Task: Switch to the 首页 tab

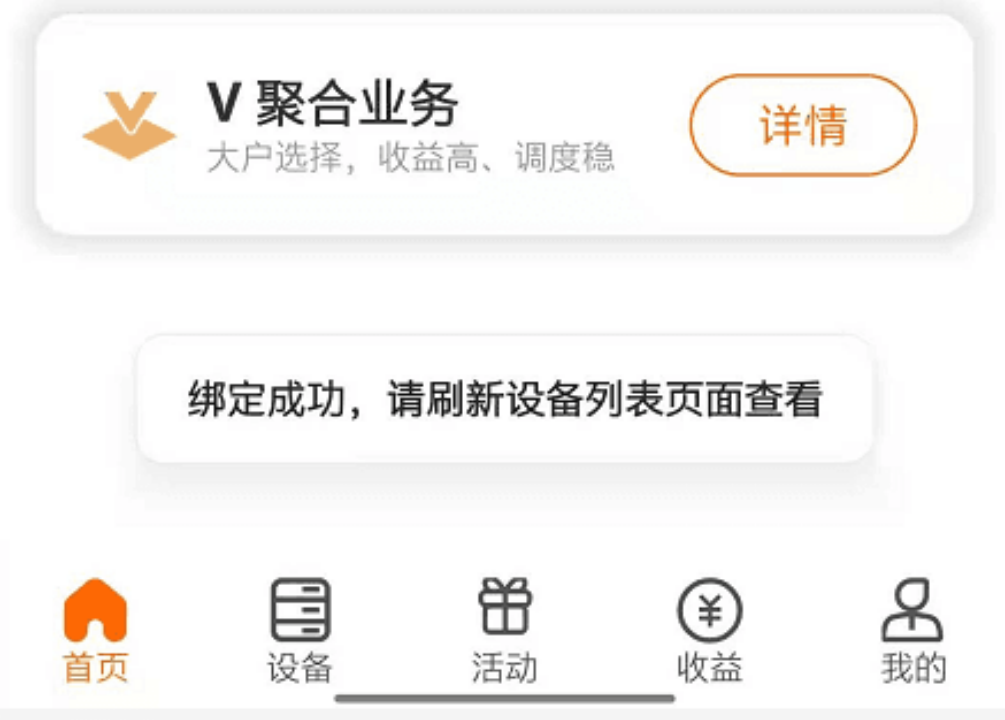Action: [x=96, y=630]
